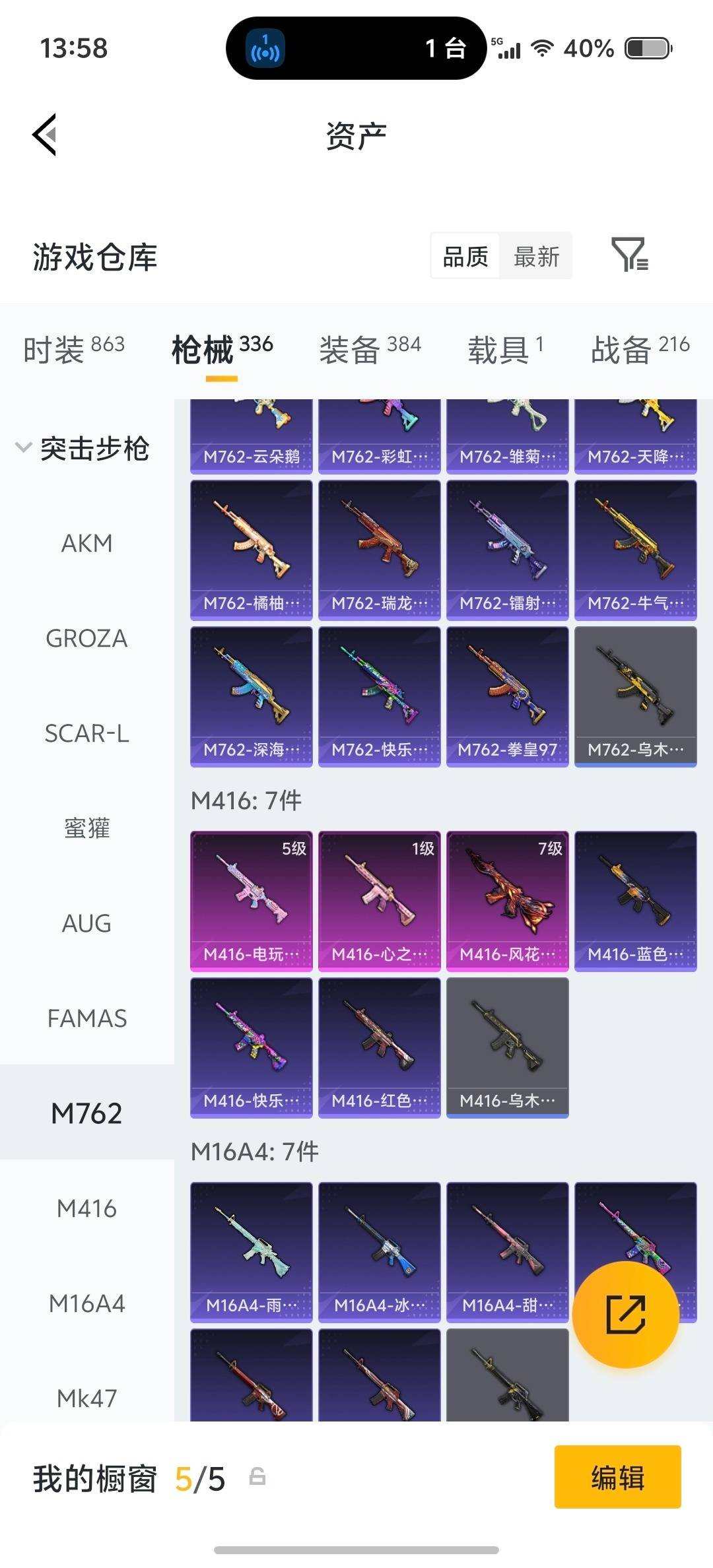The width and height of the screenshot is (713, 1568).
Task: Select SCAR-L in the sidebar
Action: [x=86, y=734]
